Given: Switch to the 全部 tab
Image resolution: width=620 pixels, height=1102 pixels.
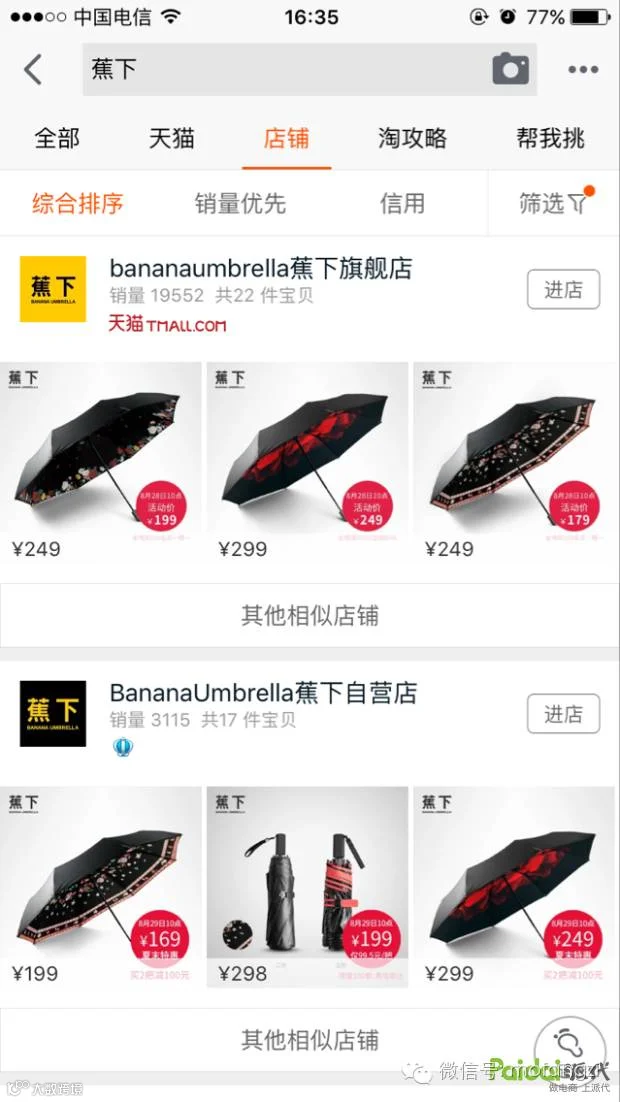Looking at the screenshot, I should click(57, 138).
